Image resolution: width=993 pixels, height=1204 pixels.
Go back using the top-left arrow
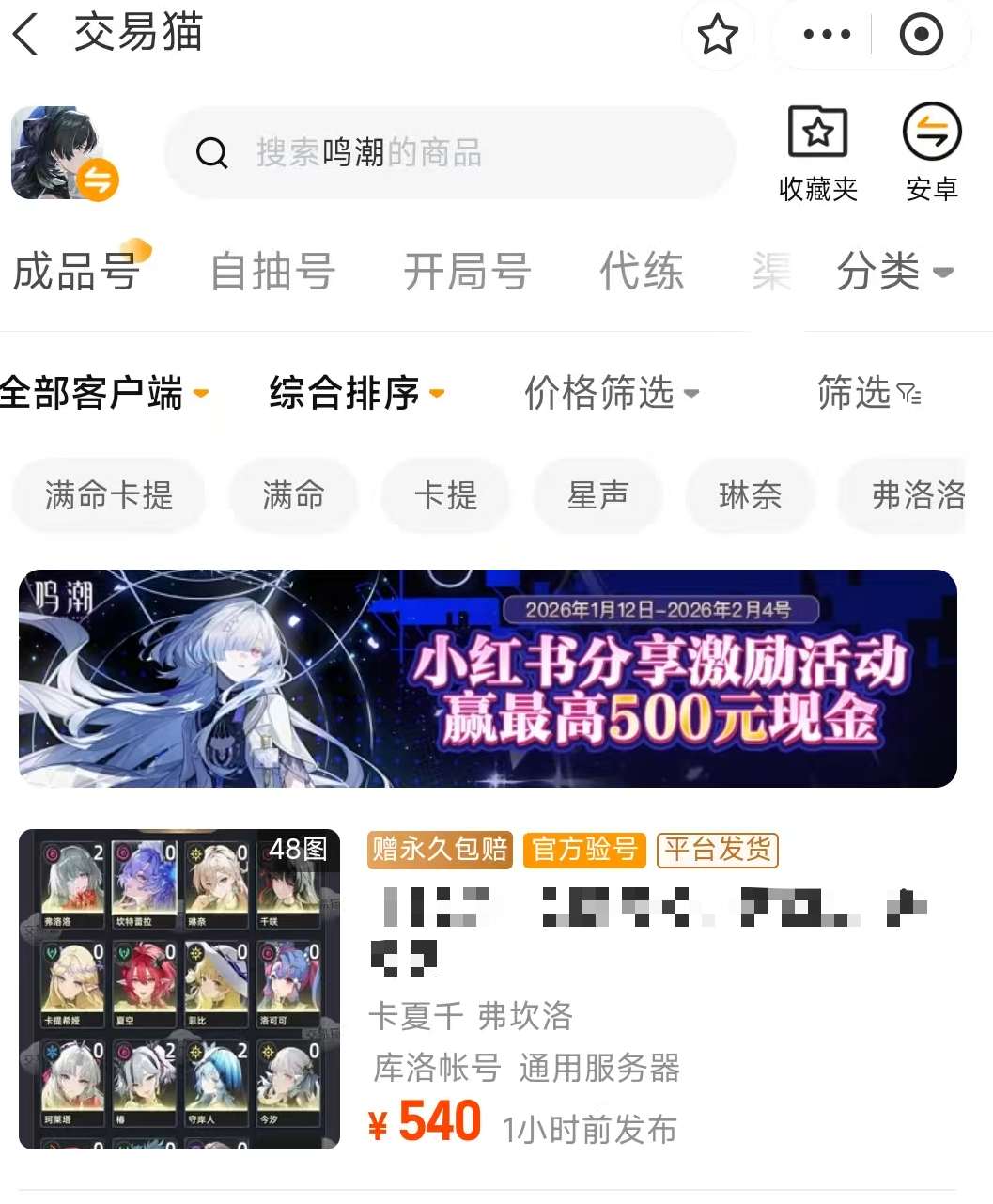(26, 35)
